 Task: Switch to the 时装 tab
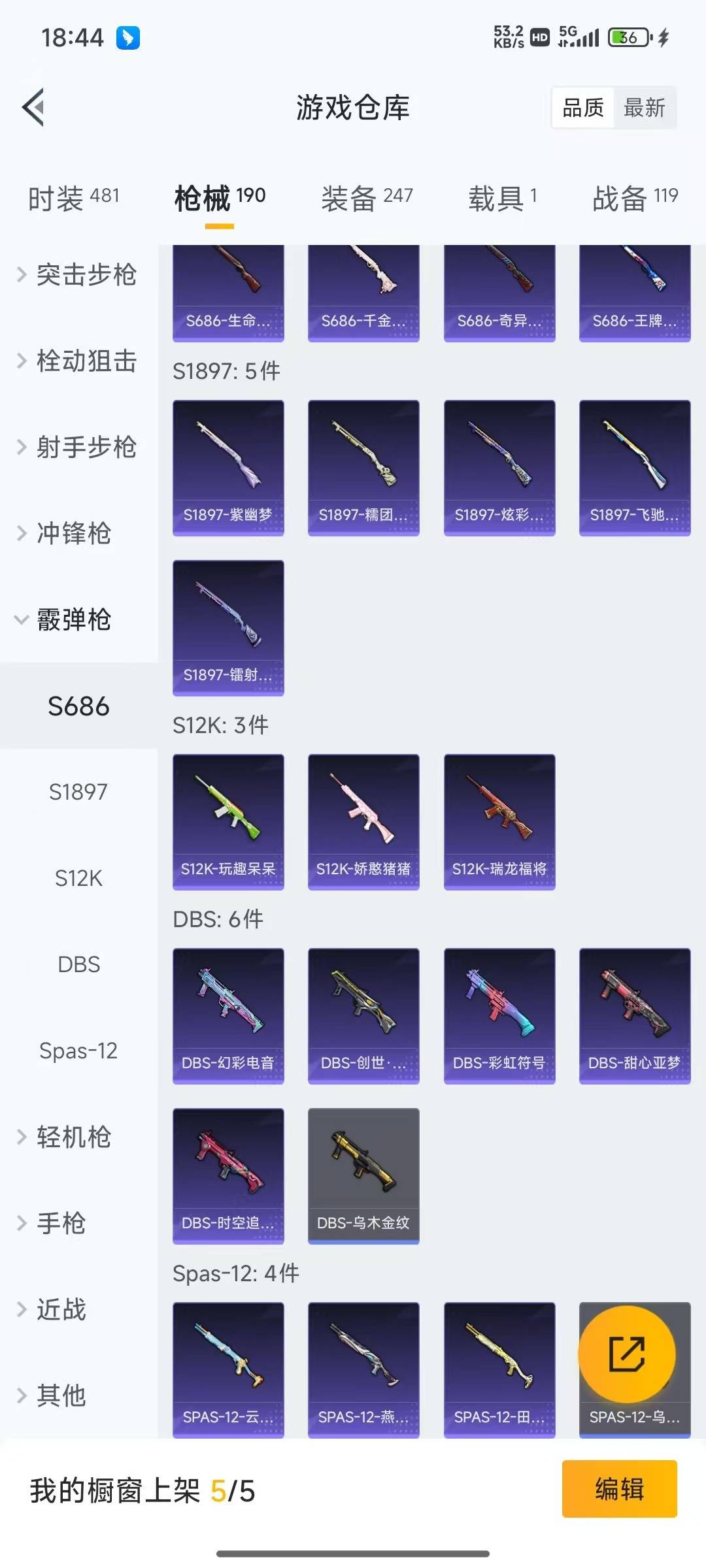(x=73, y=198)
